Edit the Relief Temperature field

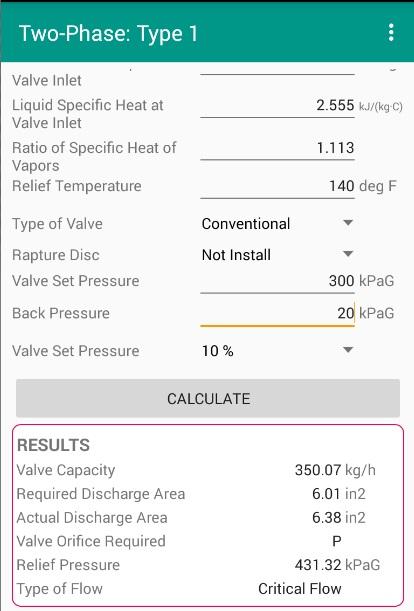(x=277, y=187)
